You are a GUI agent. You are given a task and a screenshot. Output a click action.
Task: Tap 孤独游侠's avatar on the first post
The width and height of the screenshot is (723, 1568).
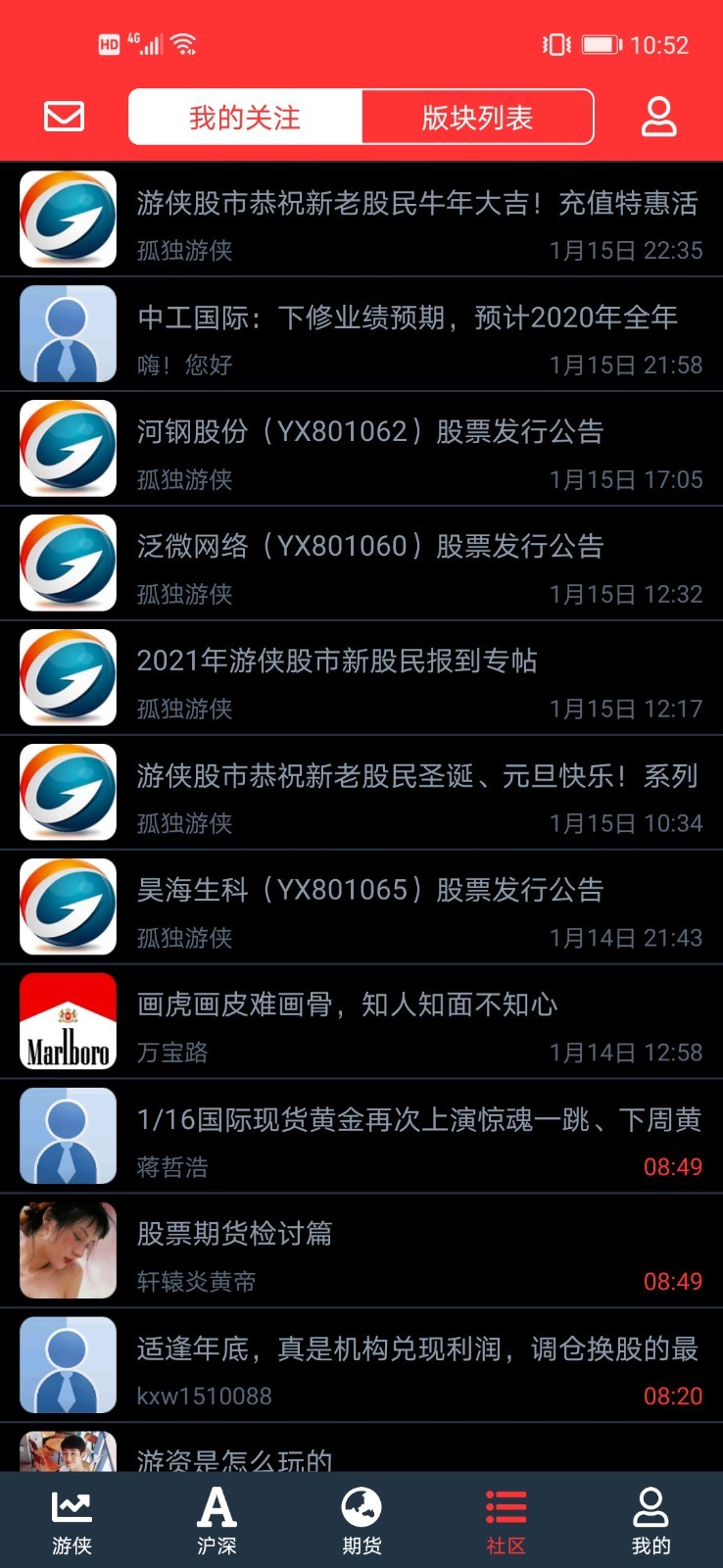(x=67, y=219)
